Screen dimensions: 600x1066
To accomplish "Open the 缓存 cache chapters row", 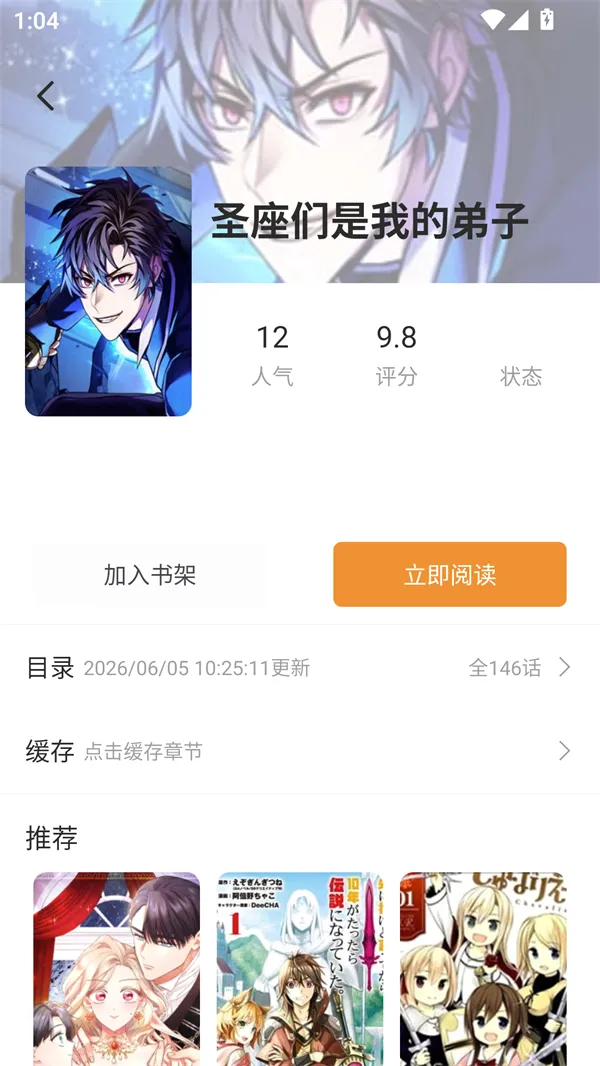I will [300, 751].
